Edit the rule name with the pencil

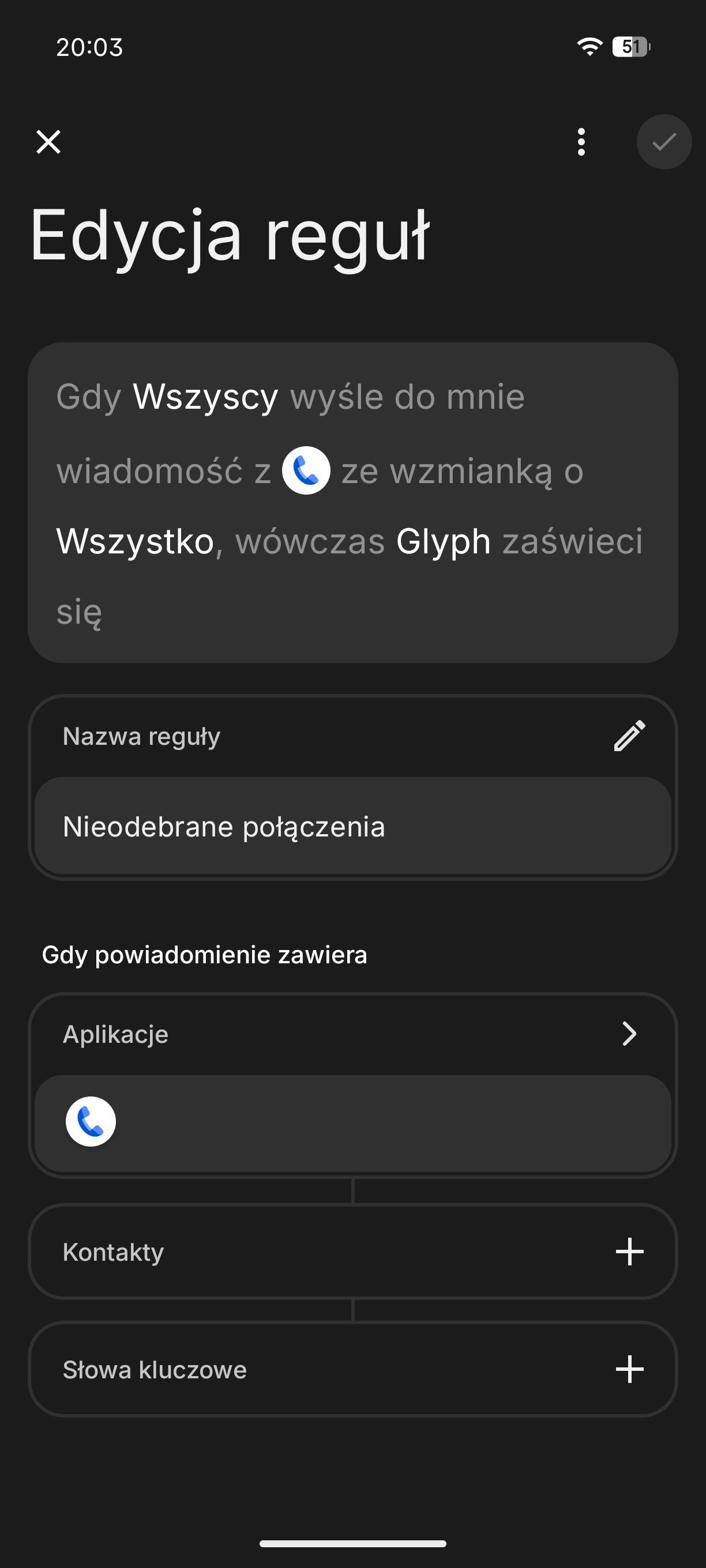point(629,736)
